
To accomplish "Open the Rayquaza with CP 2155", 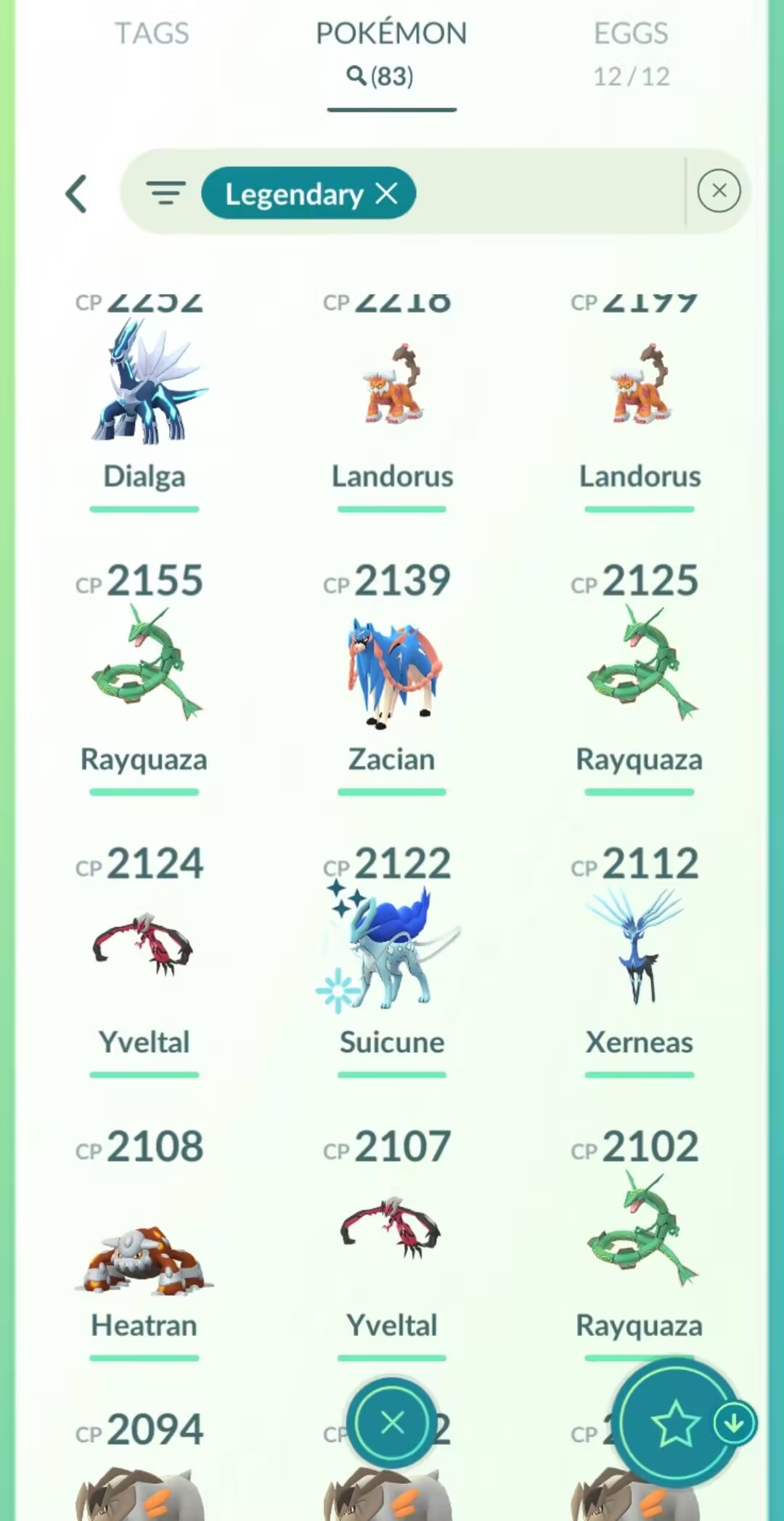I will [x=144, y=664].
